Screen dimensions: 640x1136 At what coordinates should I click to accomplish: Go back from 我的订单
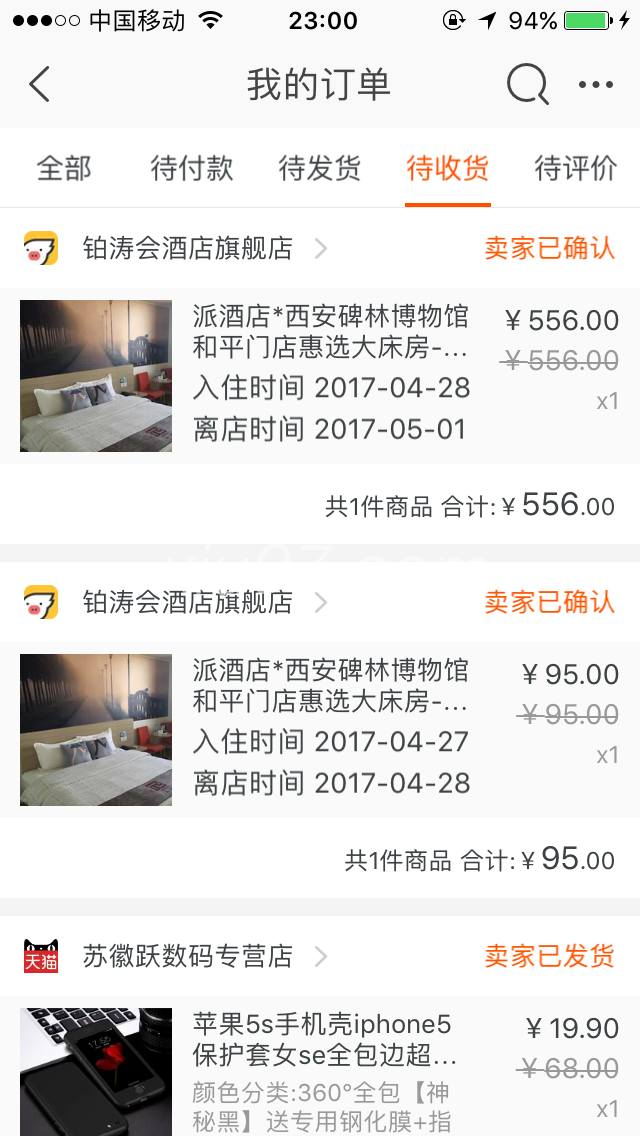(x=39, y=84)
